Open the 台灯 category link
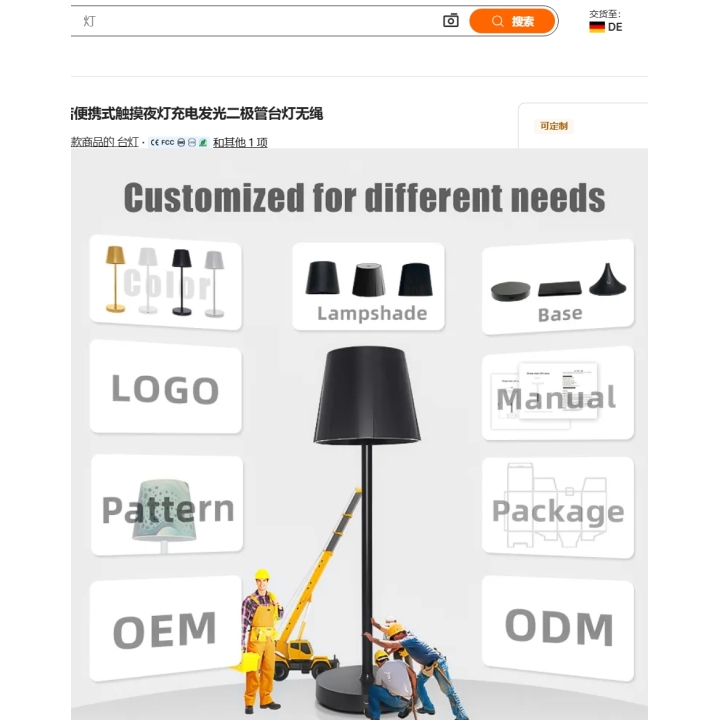This screenshot has height=720, width=720. coord(127,142)
